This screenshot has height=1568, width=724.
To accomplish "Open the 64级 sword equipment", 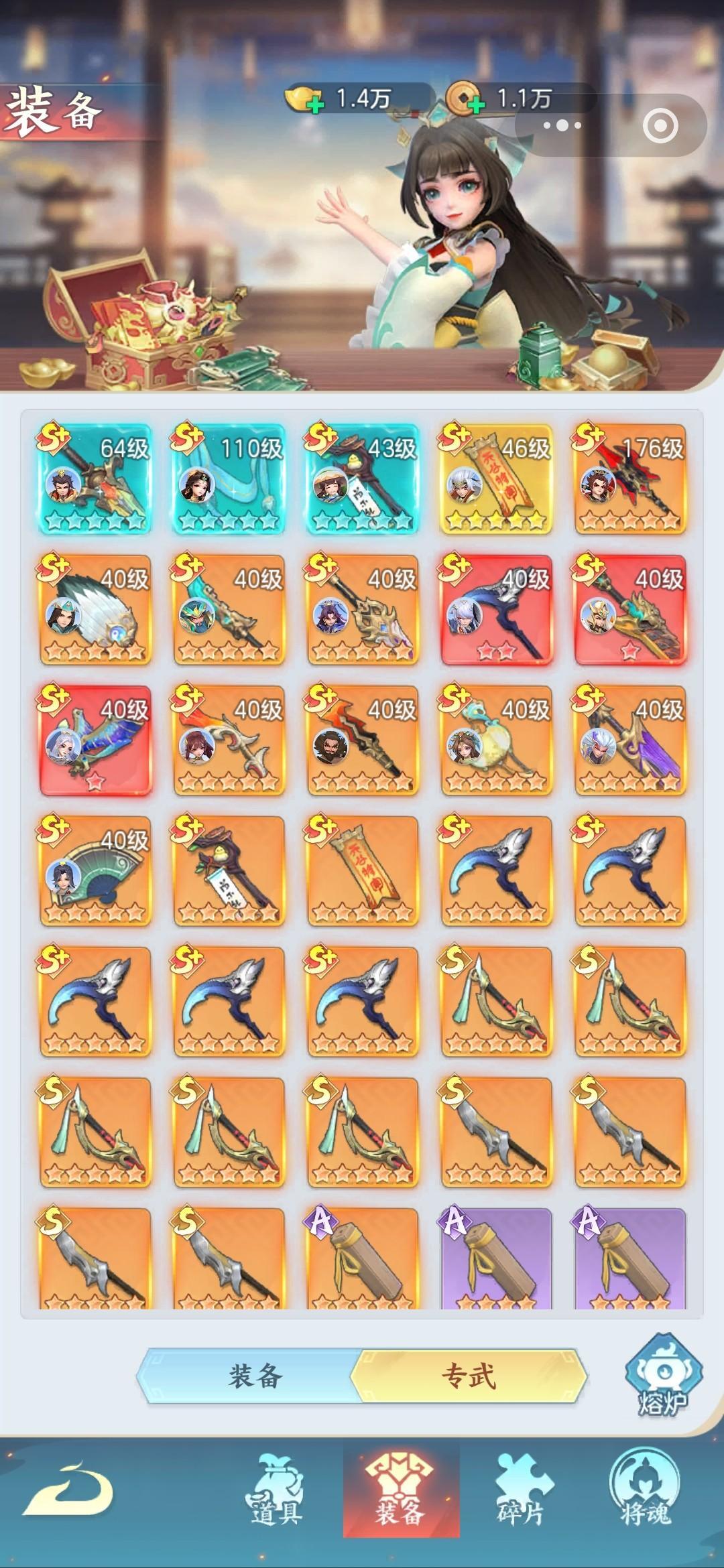I will coord(95,479).
